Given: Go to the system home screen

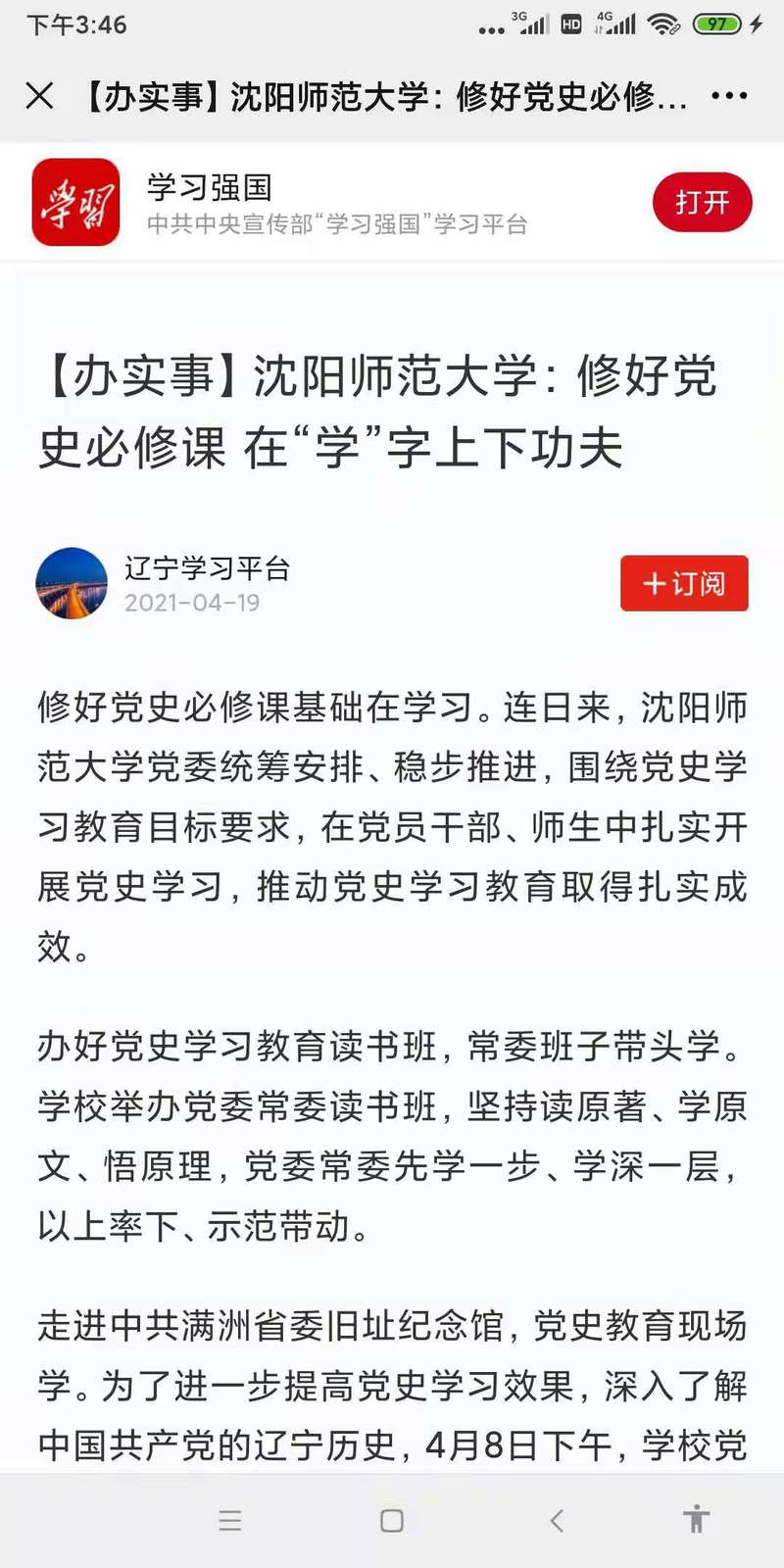Looking at the screenshot, I should [x=392, y=1520].
